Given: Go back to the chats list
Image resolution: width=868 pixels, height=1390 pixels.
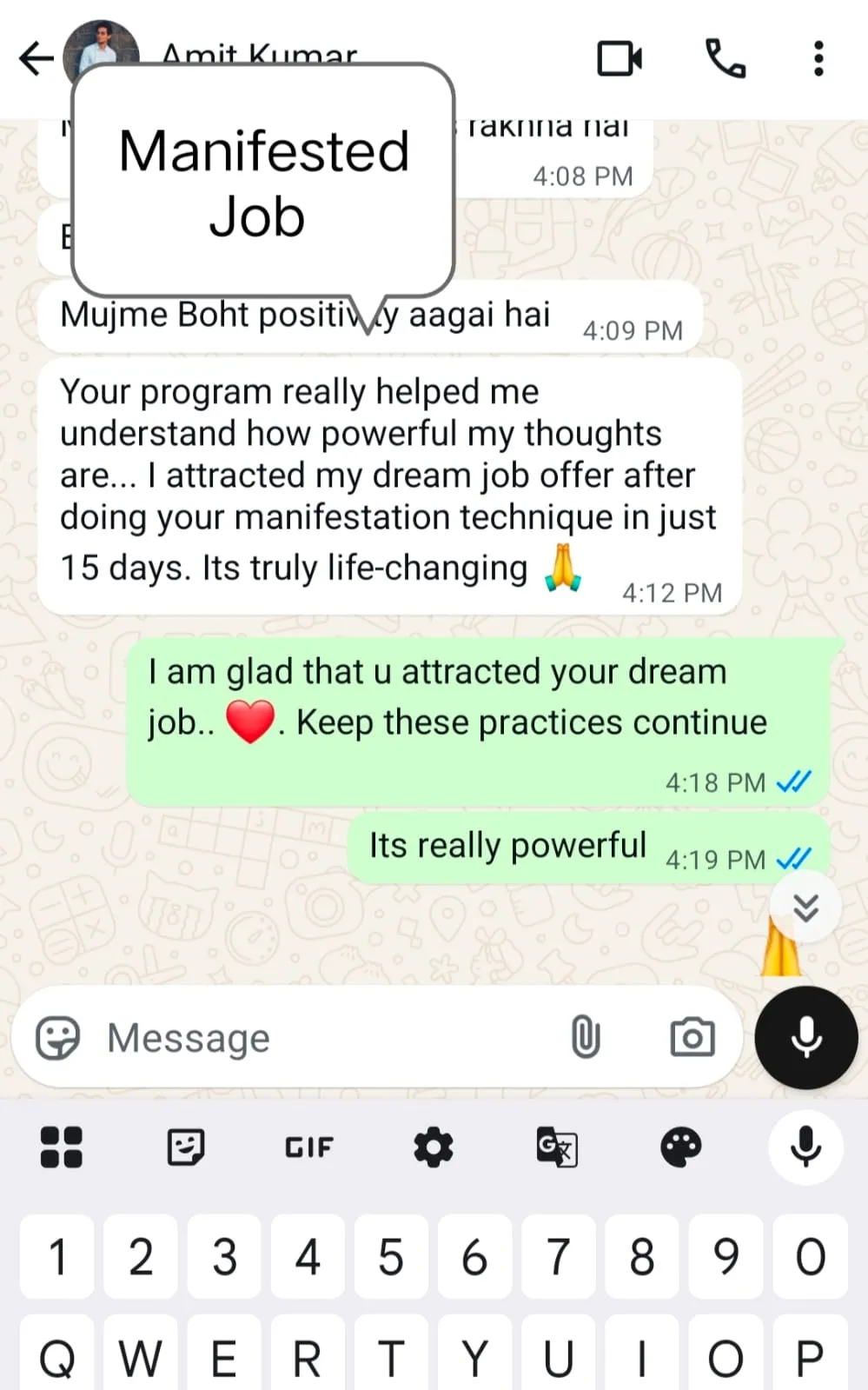Looking at the screenshot, I should [x=36, y=59].
